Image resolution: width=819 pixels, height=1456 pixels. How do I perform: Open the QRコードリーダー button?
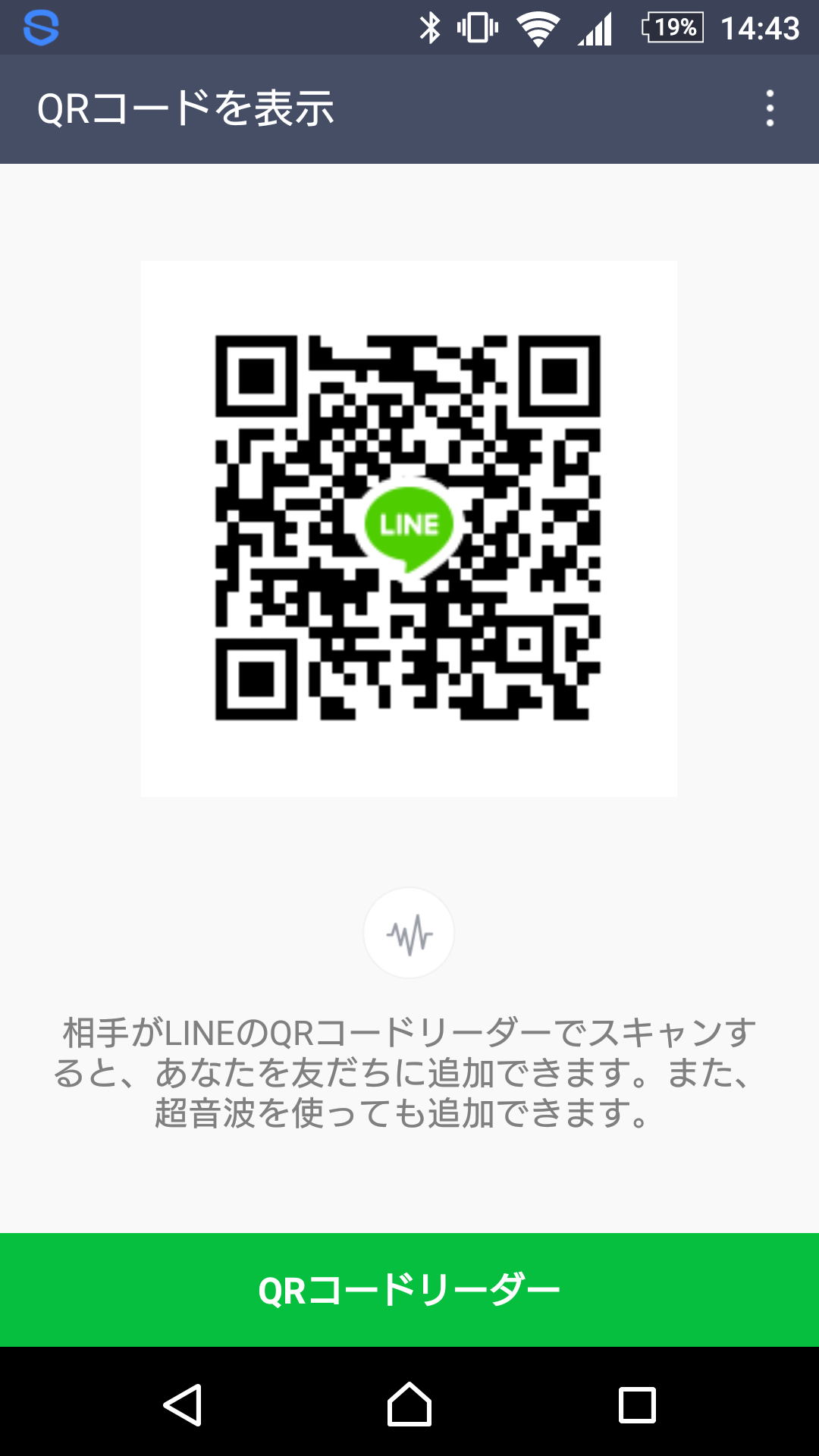click(409, 1290)
